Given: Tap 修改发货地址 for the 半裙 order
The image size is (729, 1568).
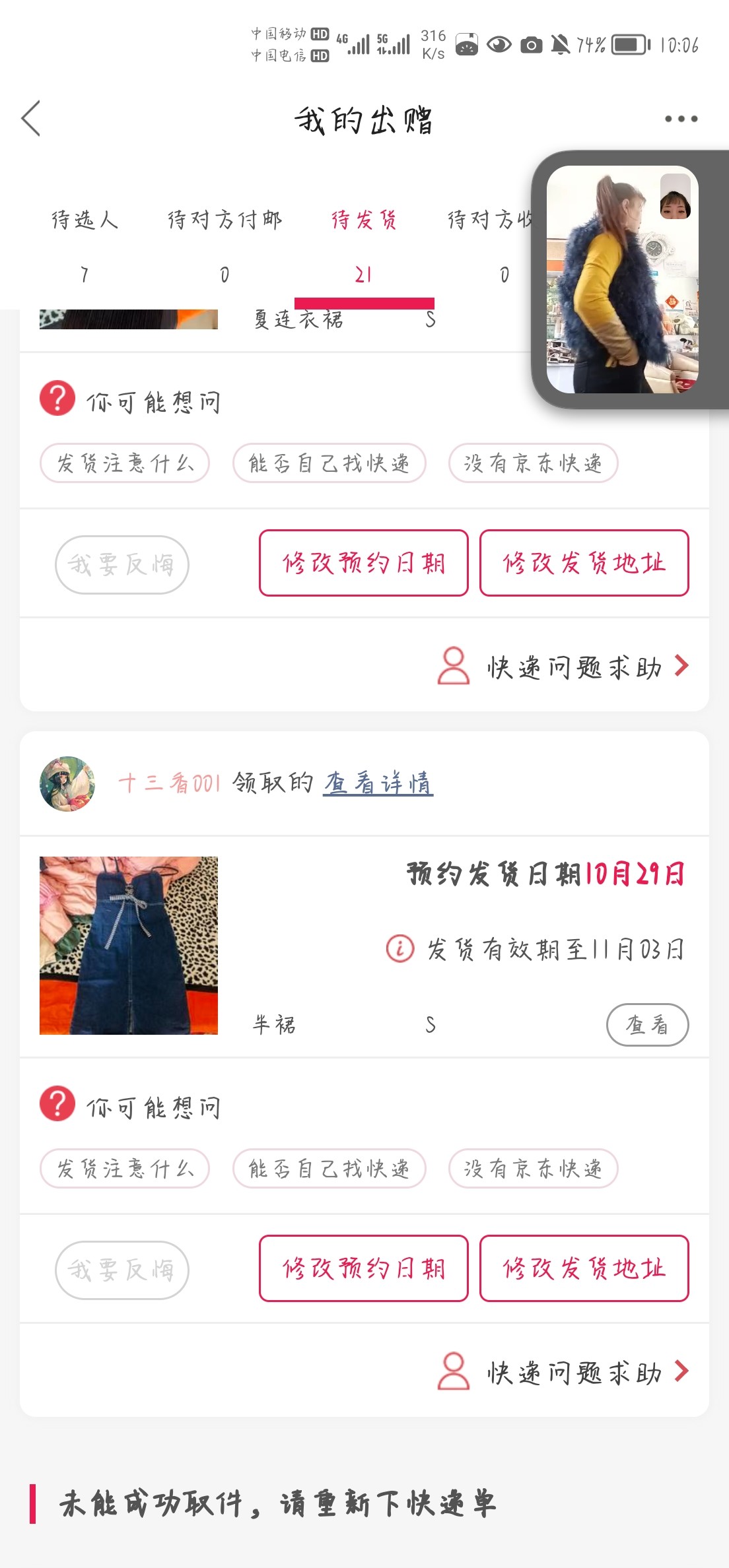Looking at the screenshot, I should (584, 1268).
